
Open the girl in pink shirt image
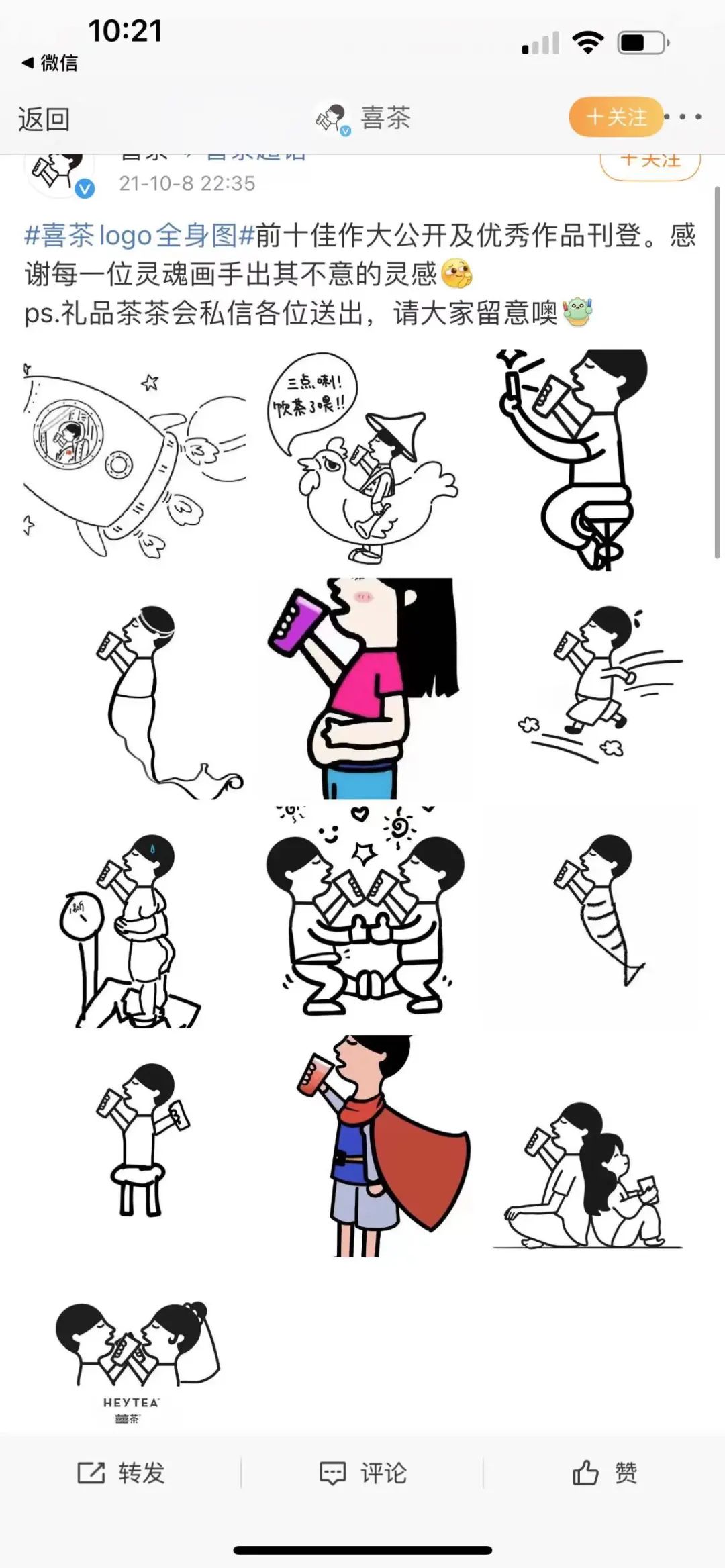tap(363, 689)
